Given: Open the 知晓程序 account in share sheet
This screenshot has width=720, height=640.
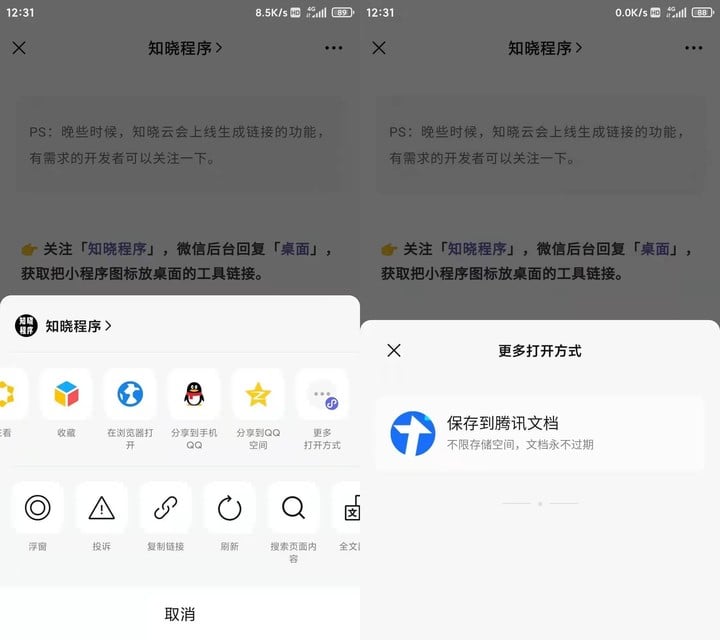Looking at the screenshot, I should click(x=64, y=326).
